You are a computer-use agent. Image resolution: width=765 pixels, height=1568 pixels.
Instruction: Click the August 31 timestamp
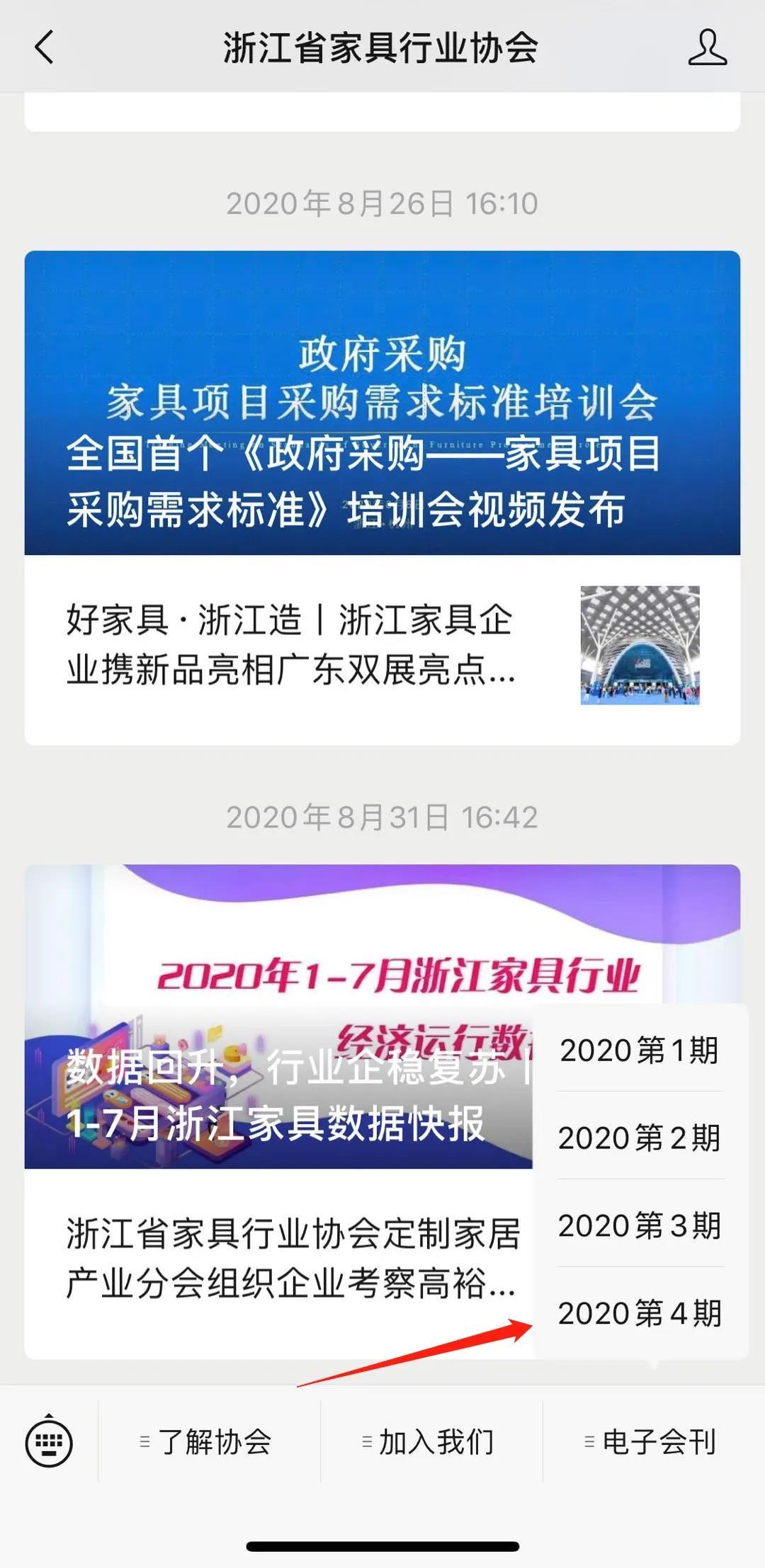pyautogui.click(x=382, y=818)
